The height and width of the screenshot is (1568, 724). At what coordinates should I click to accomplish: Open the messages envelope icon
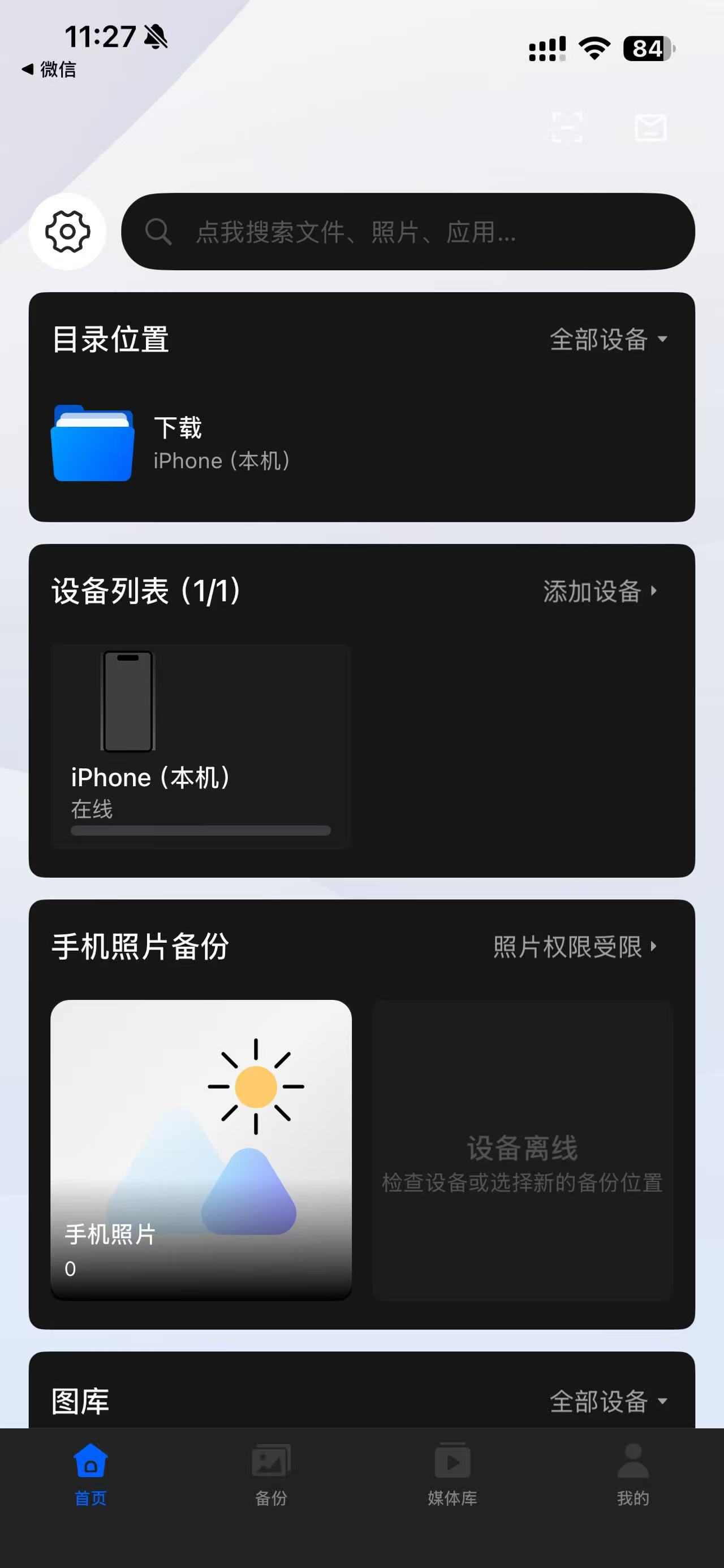point(650,127)
